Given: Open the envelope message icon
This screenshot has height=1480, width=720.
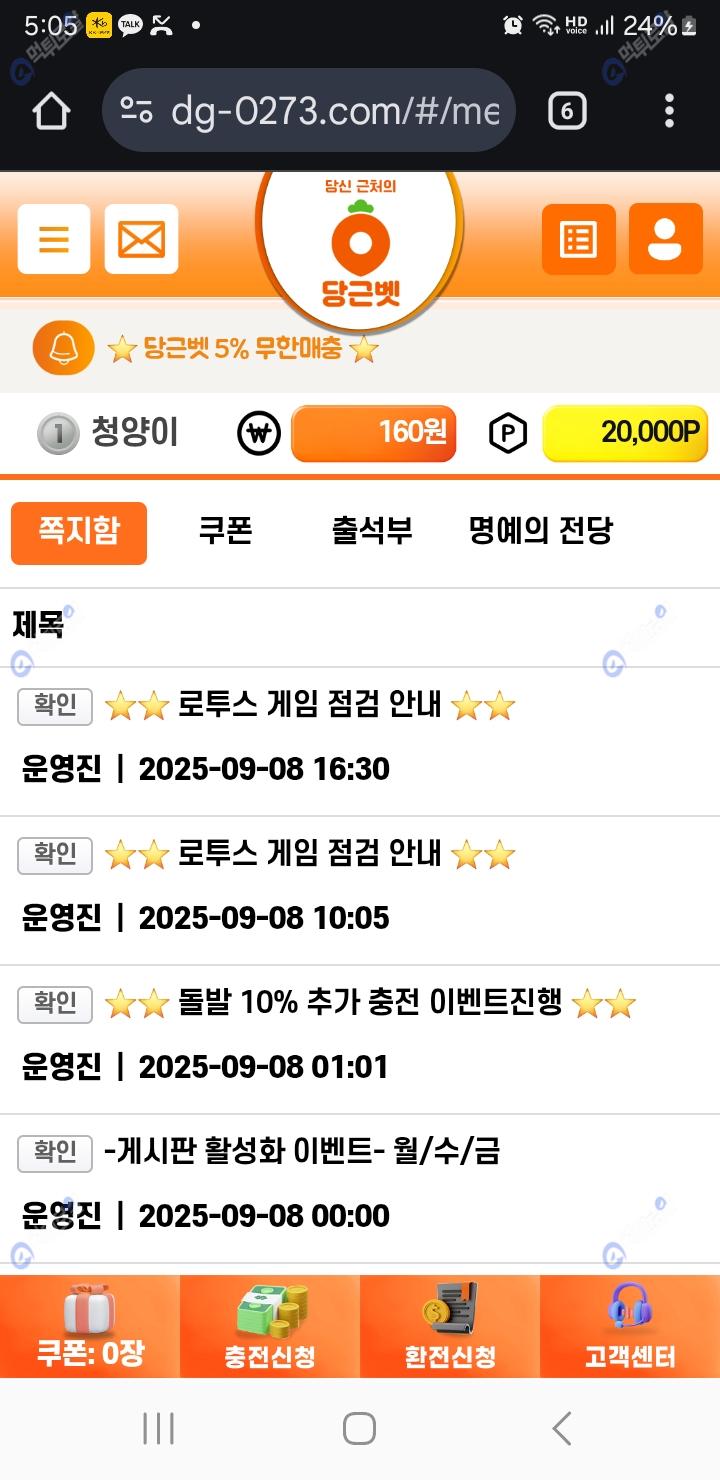Looking at the screenshot, I should point(141,239).
